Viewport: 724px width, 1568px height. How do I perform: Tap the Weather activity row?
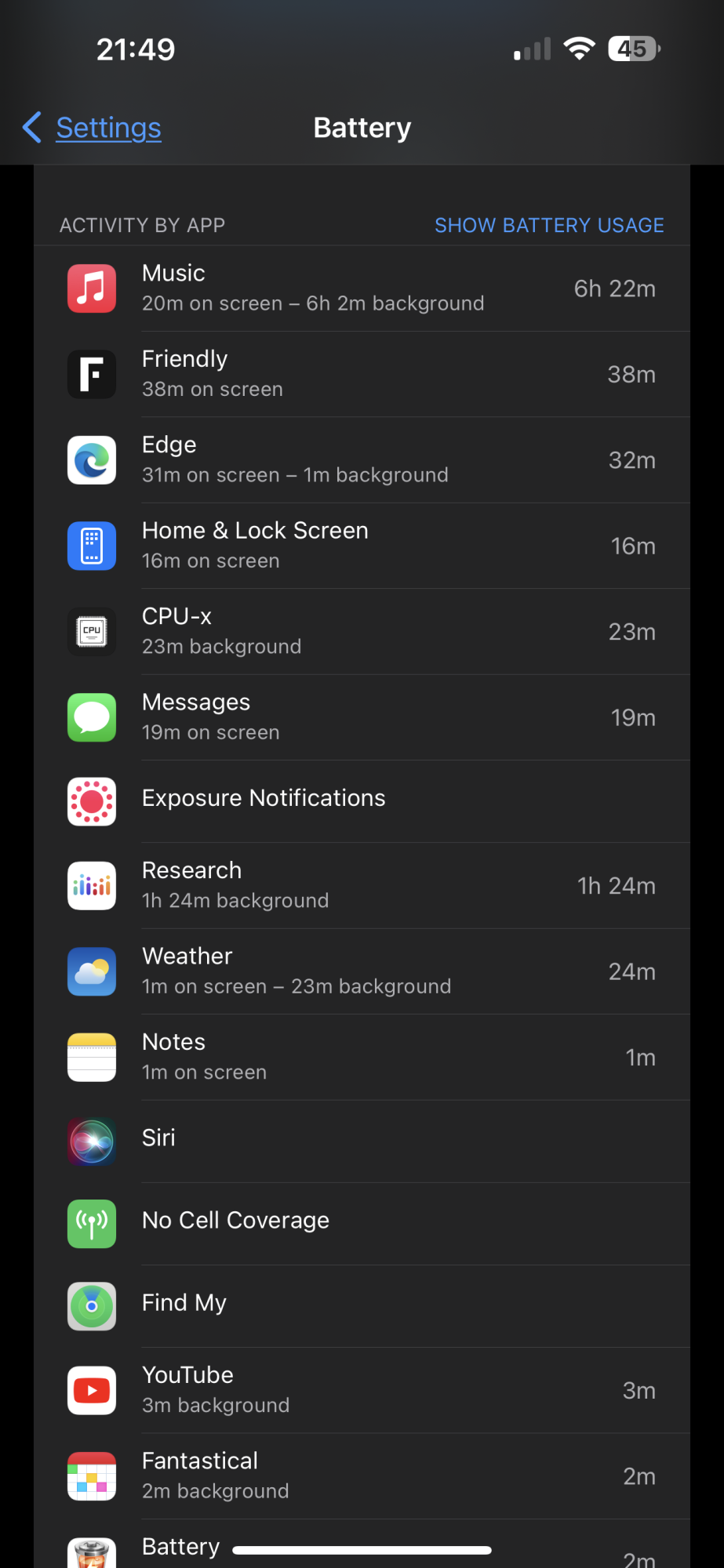pyautogui.click(x=362, y=971)
